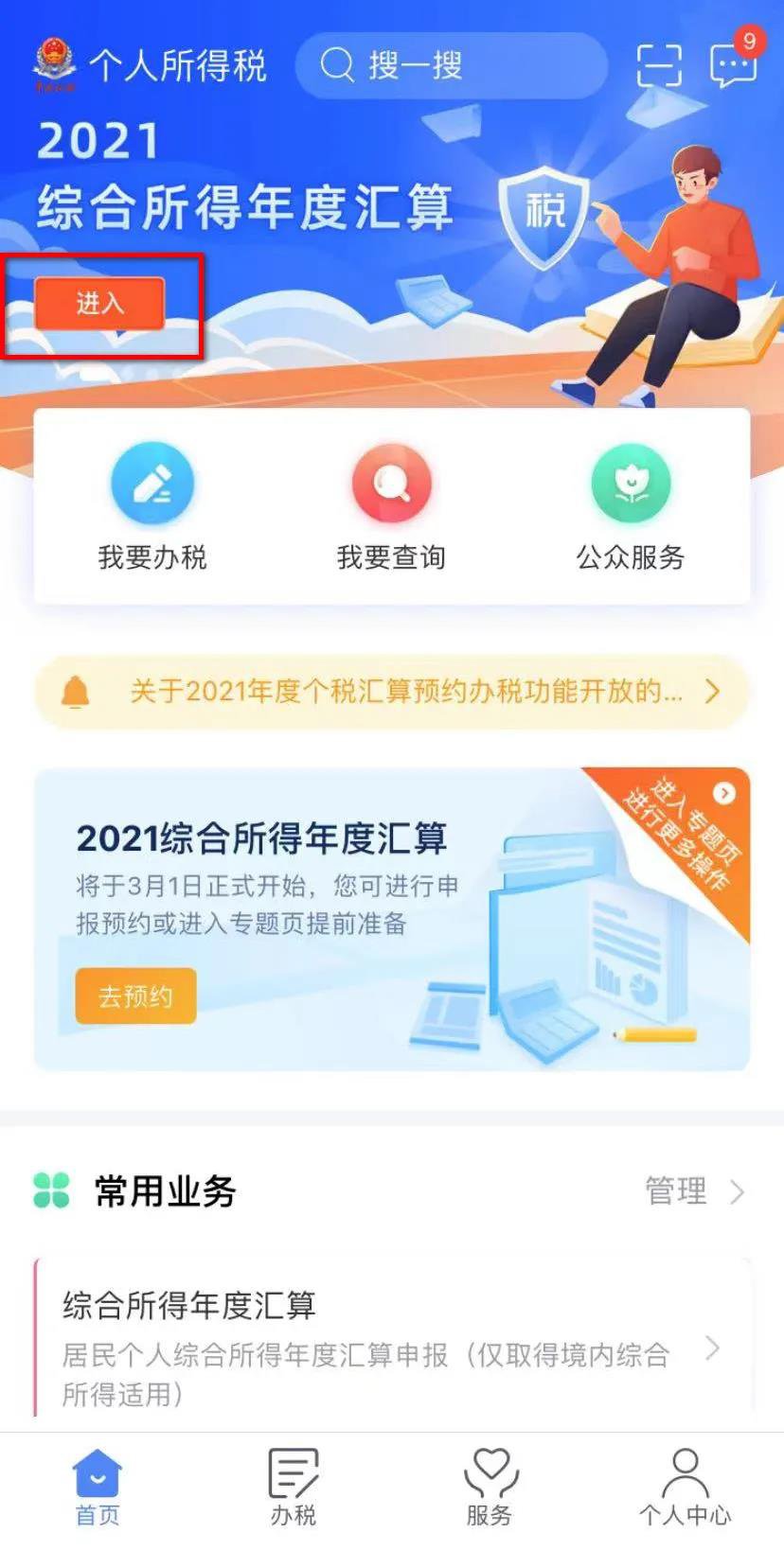Tap the 进入 button on the 2021 banner
The image size is (784, 1568).
point(100,304)
